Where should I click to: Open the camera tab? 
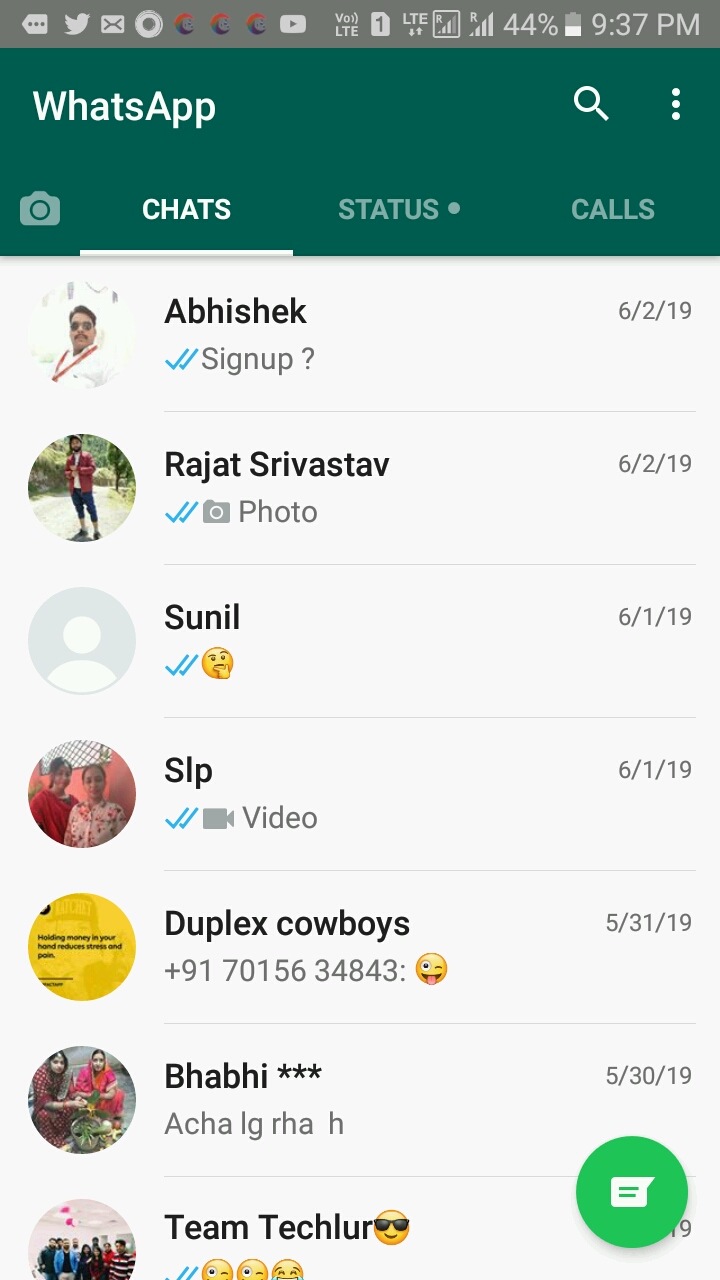[40, 209]
